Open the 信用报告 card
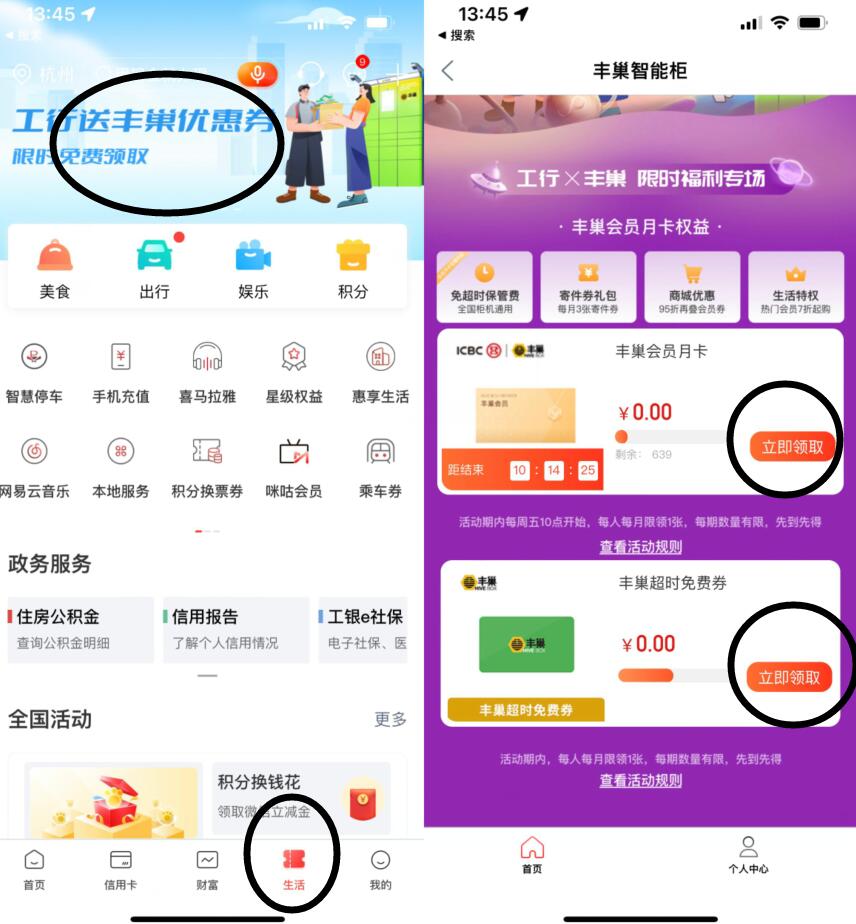Image resolution: width=856 pixels, height=924 pixels. pos(236,629)
